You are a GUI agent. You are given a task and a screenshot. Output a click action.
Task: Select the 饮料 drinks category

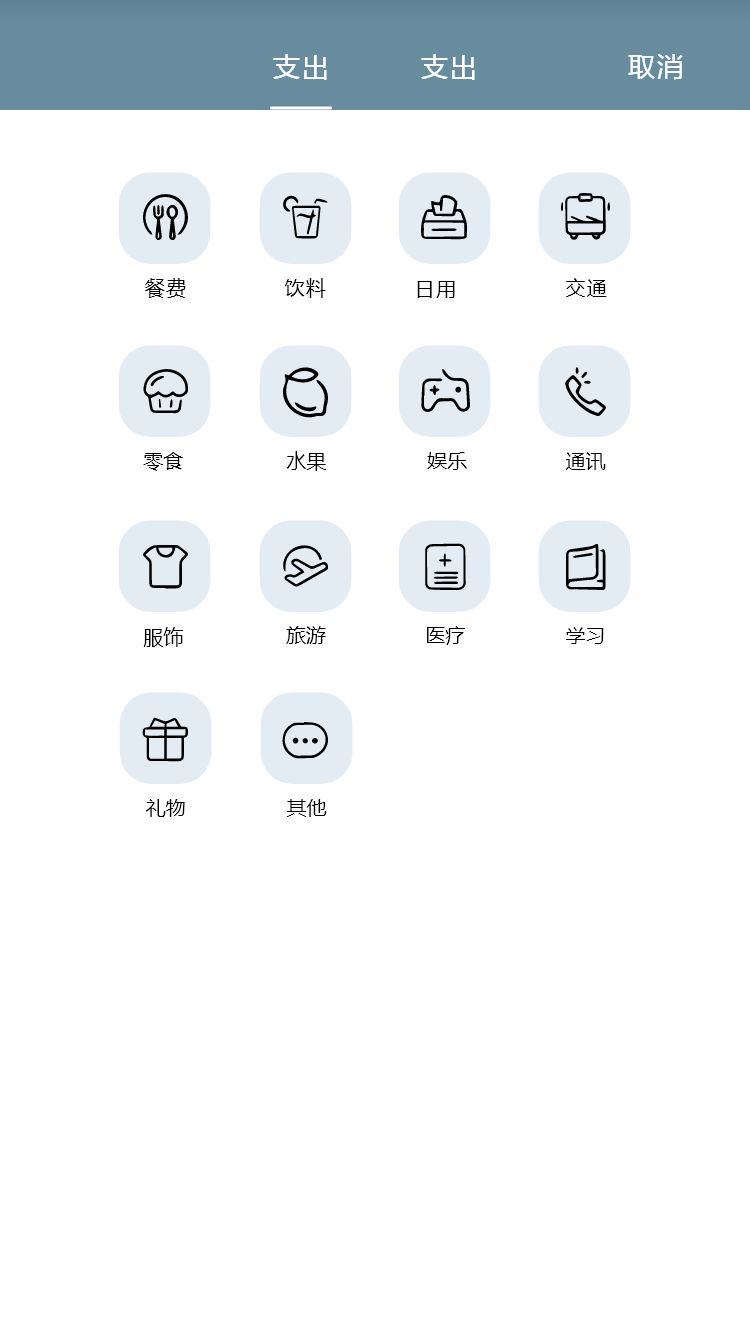point(305,219)
